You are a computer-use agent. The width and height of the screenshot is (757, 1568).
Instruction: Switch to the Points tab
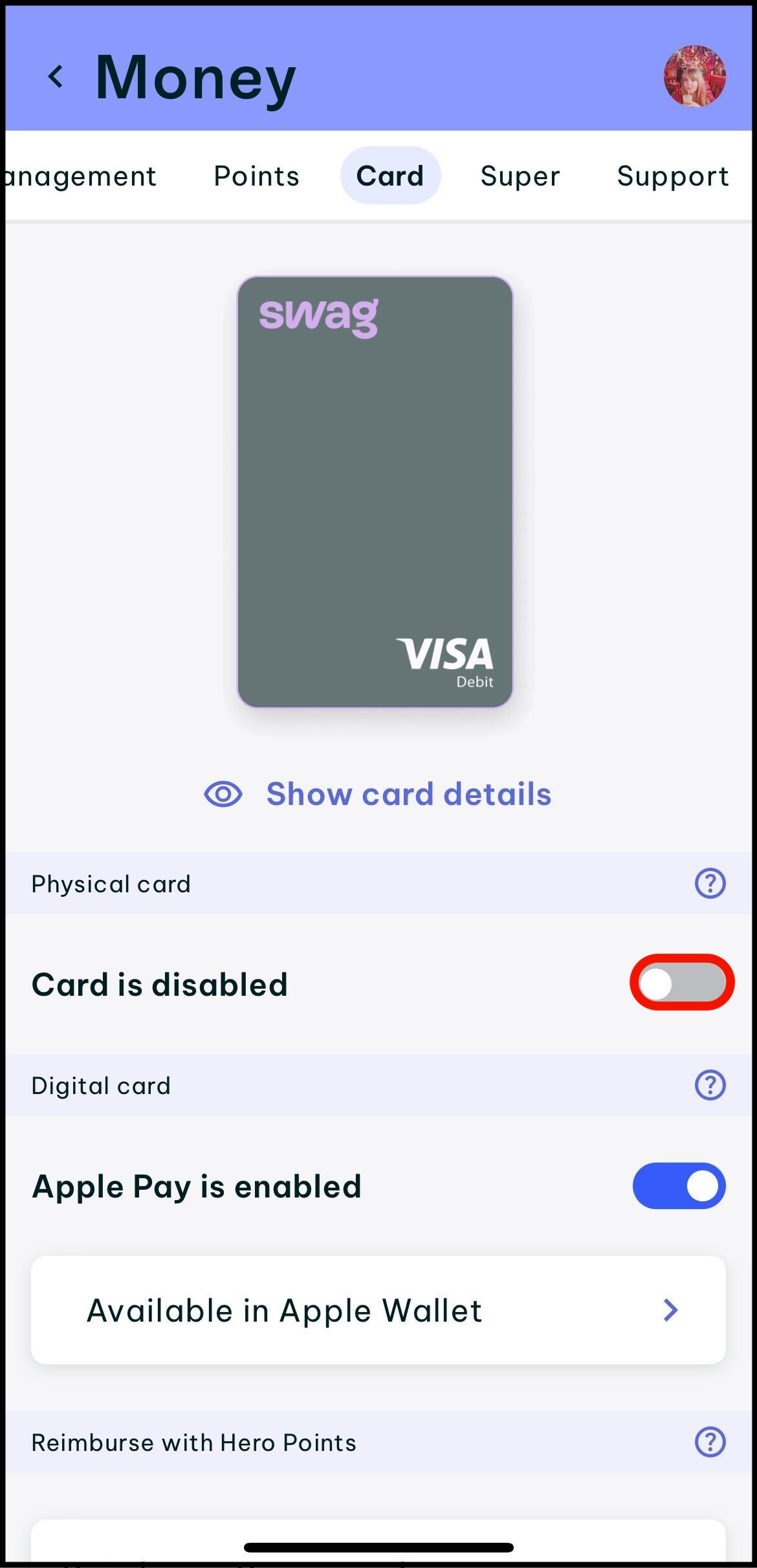[256, 176]
